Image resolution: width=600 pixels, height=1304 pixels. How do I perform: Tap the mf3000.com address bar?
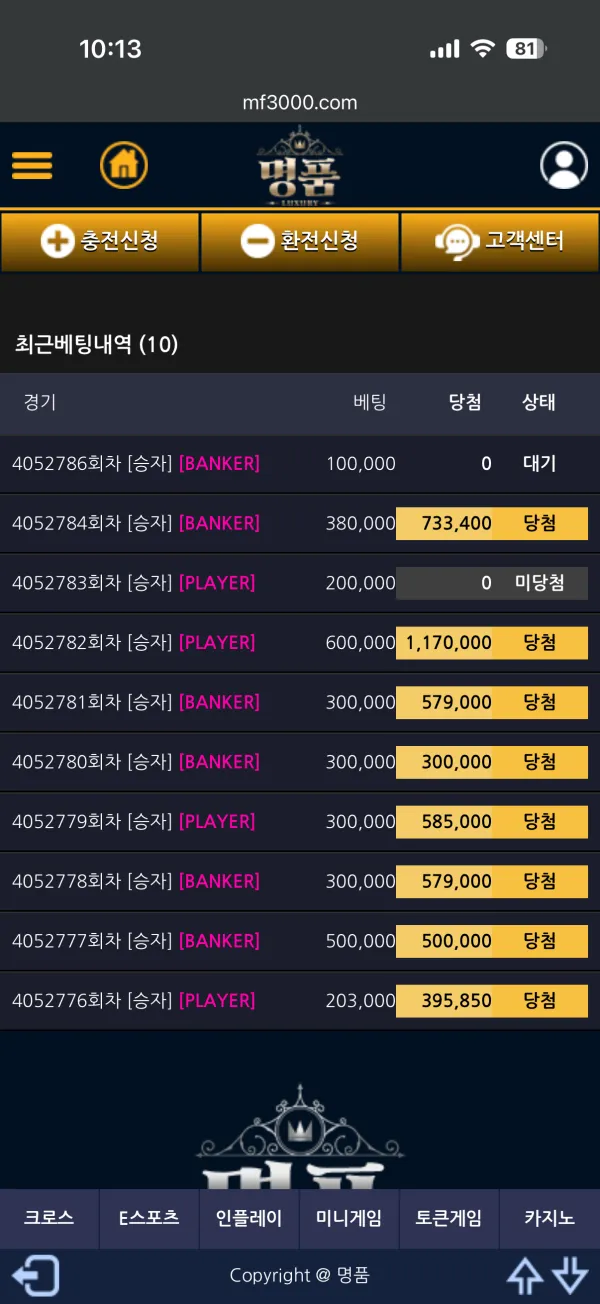click(x=300, y=103)
